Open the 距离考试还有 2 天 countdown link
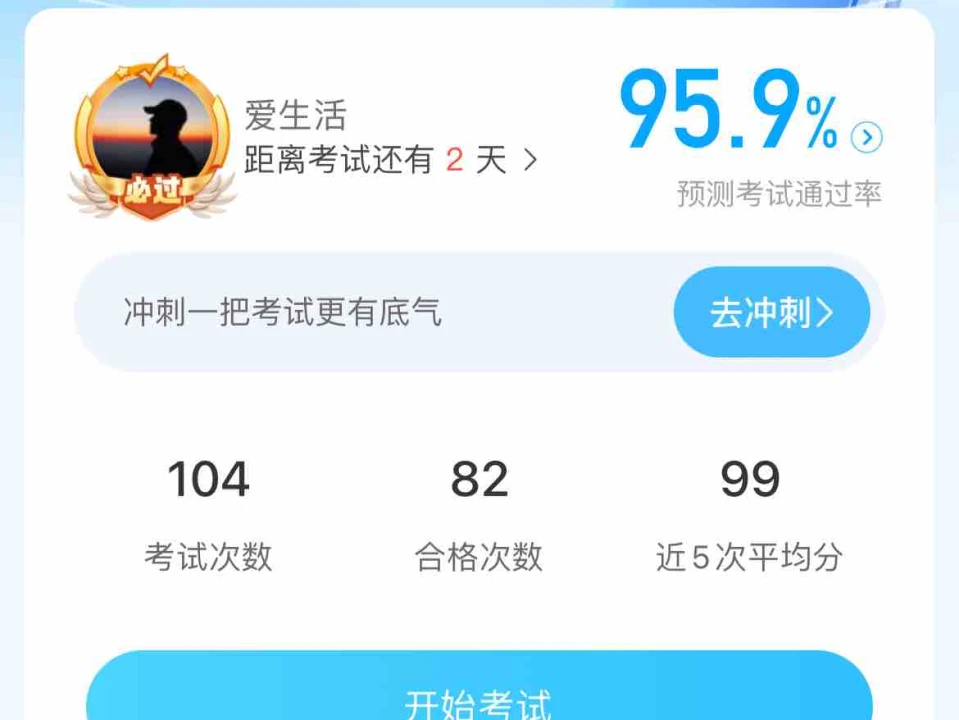Screen dimensions: 959x720 pos(390,160)
